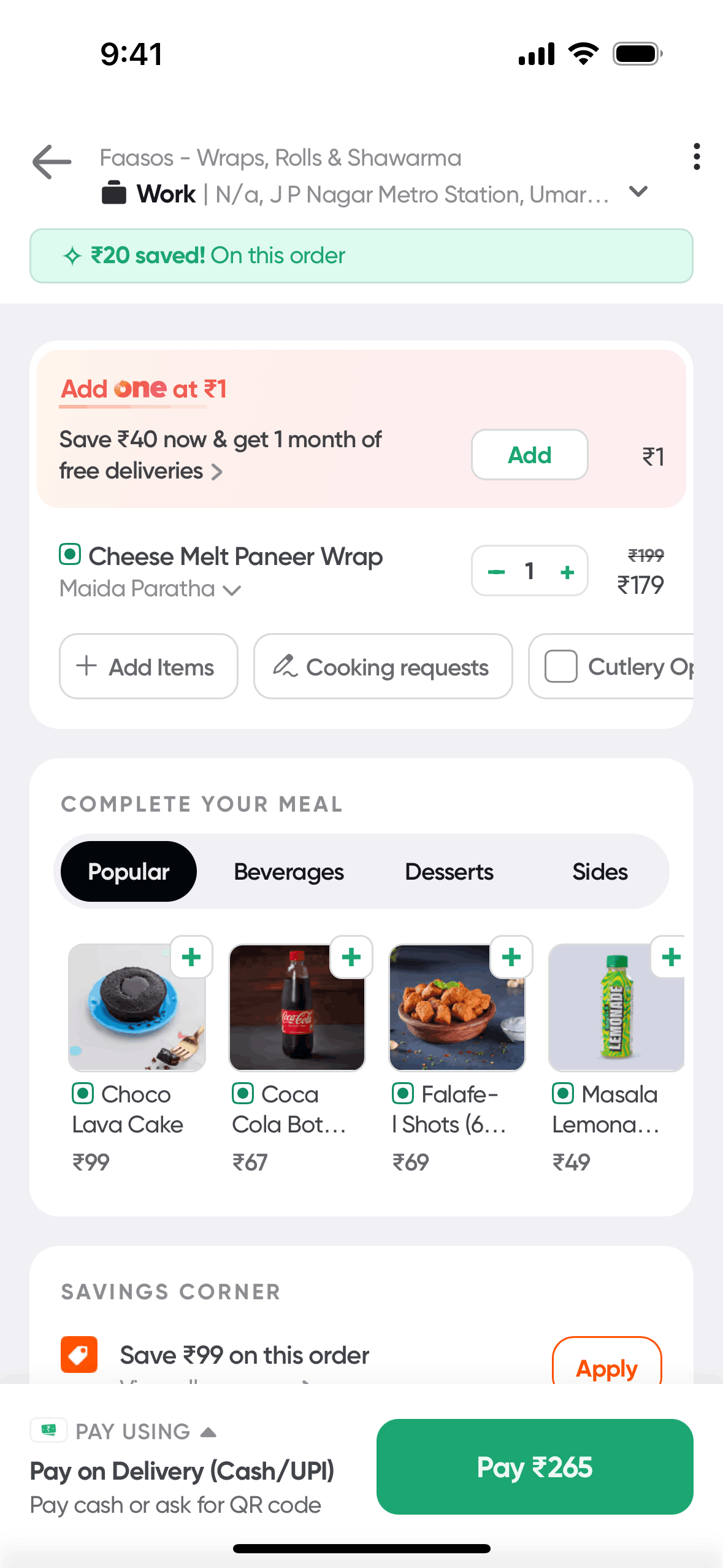This screenshot has height=1568, width=723.
Task: Pay ₹265 for the order
Action: pos(535,1467)
